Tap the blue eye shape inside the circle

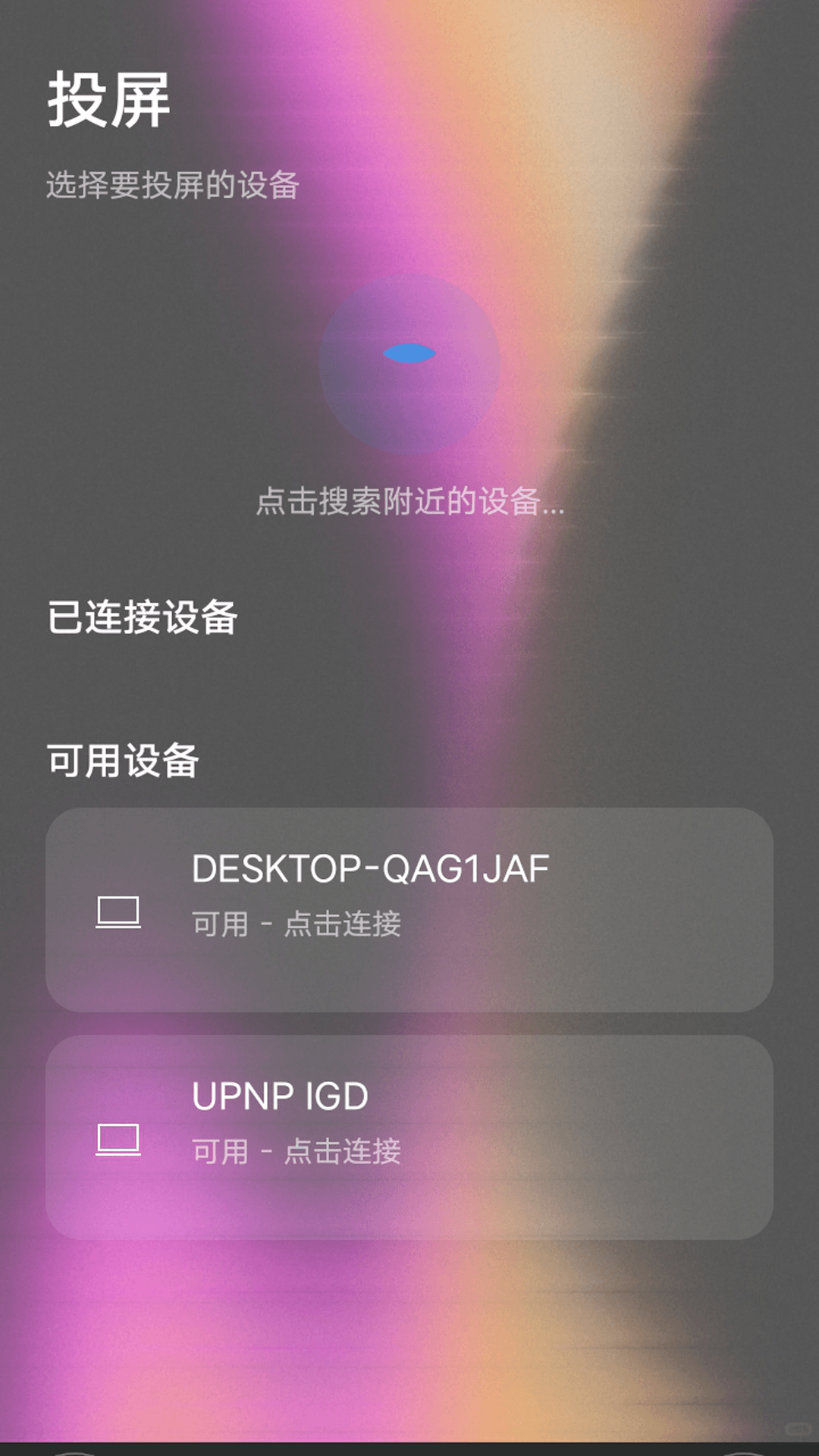tap(409, 351)
